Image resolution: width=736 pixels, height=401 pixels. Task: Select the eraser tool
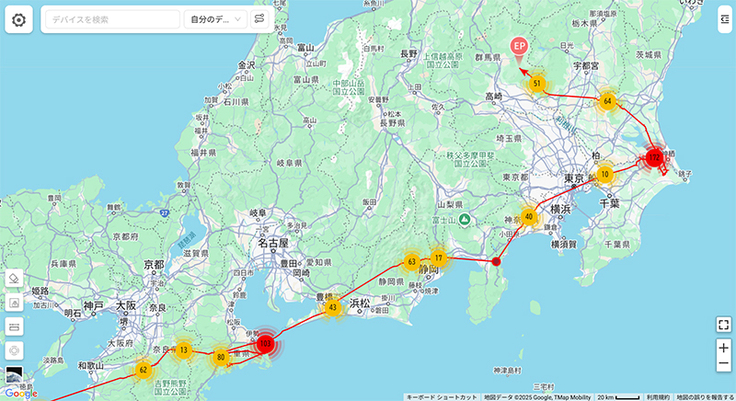(14, 278)
